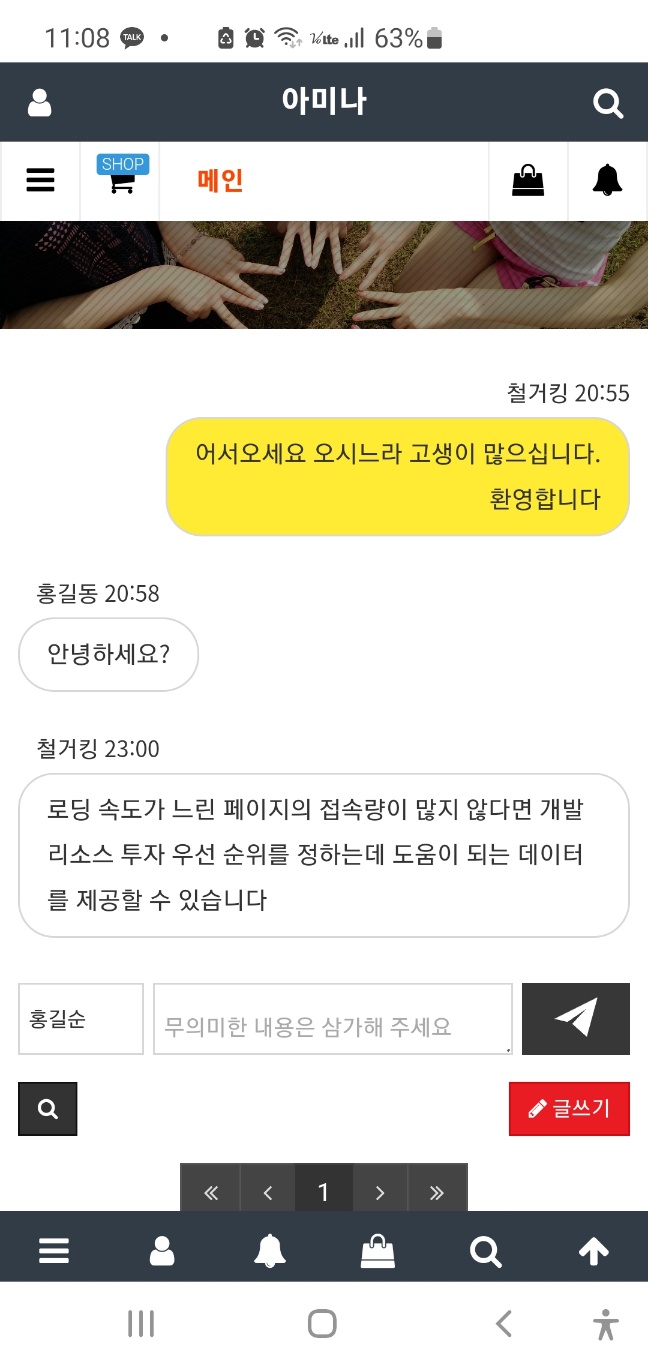This screenshot has width=648, height=1368.
Task: Tap the 홍길순 name field
Action: 80,1019
